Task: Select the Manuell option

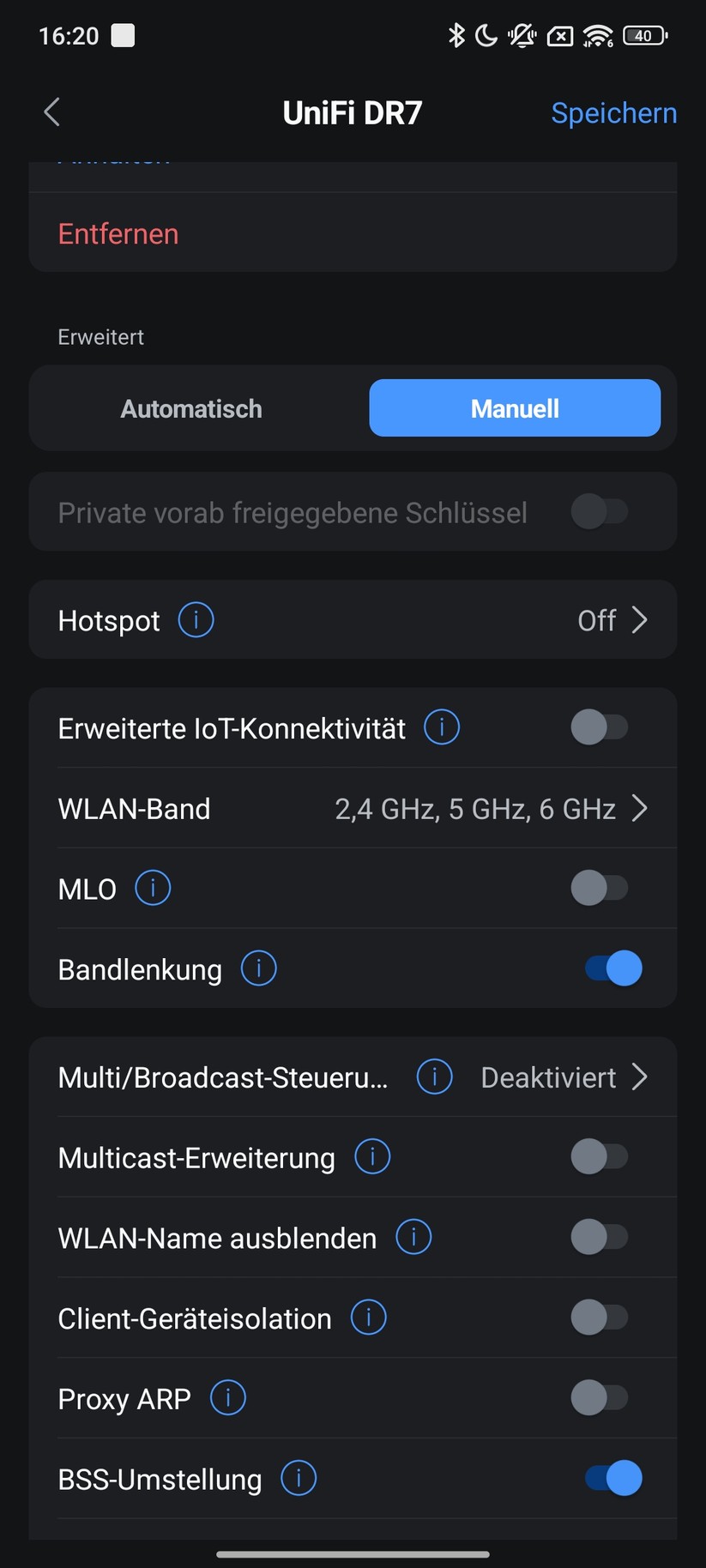Action: click(x=515, y=408)
